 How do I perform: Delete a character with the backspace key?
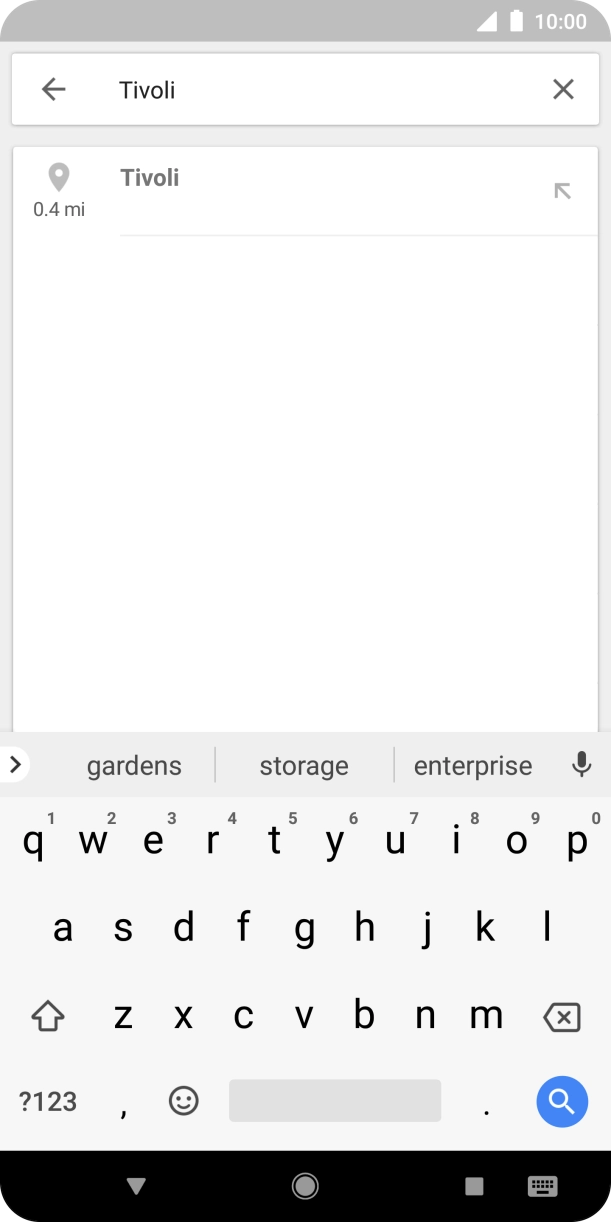point(562,1018)
